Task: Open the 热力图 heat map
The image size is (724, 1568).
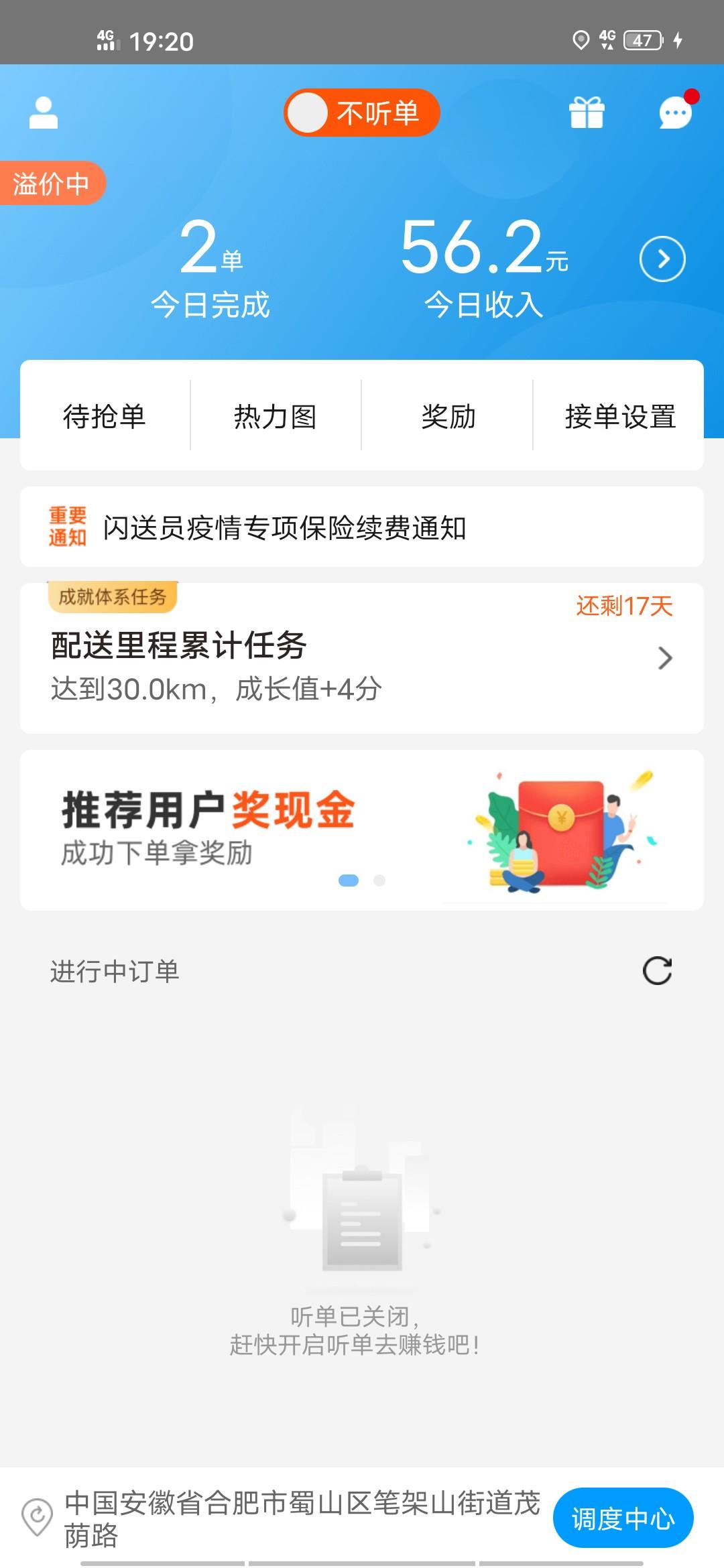Action: (276, 416)
